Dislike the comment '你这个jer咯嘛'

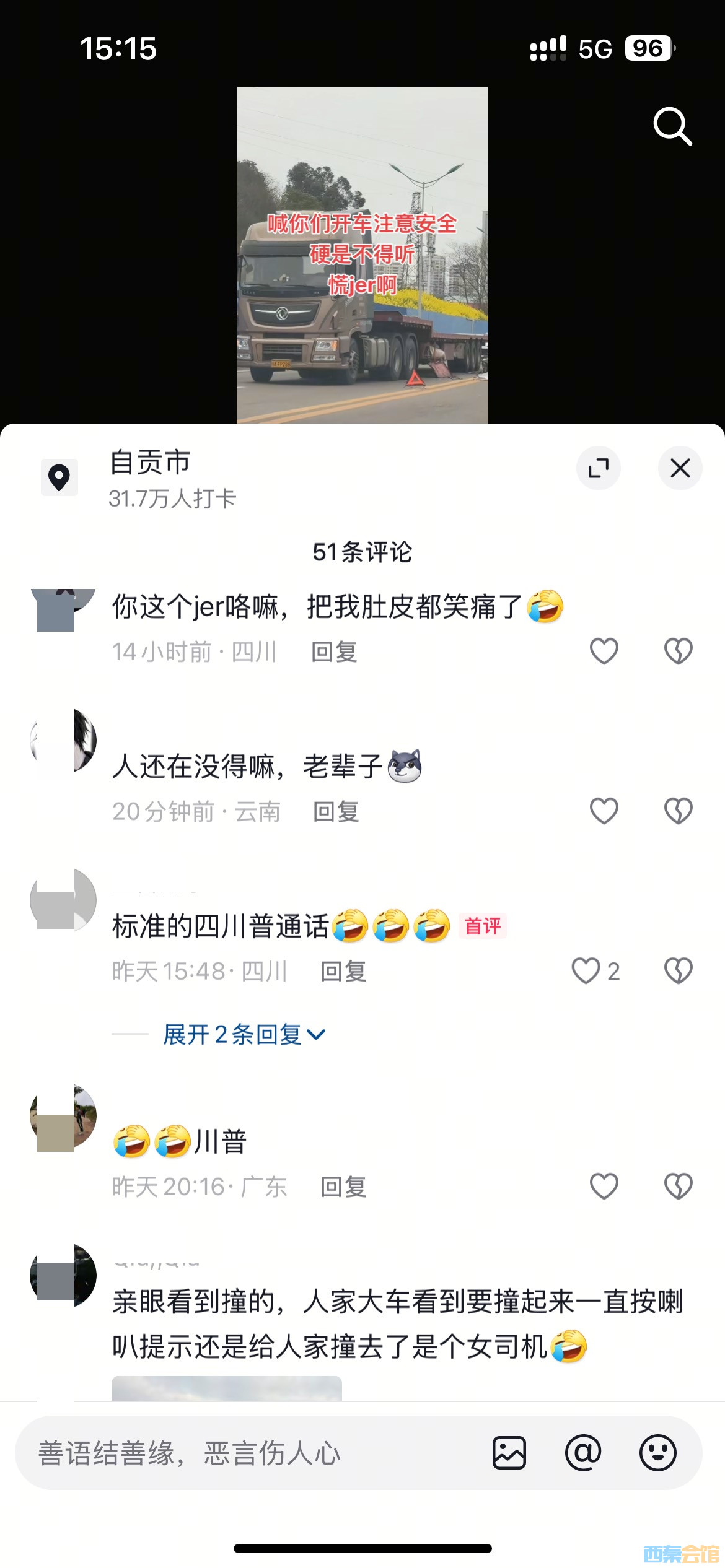coord(678,651)
